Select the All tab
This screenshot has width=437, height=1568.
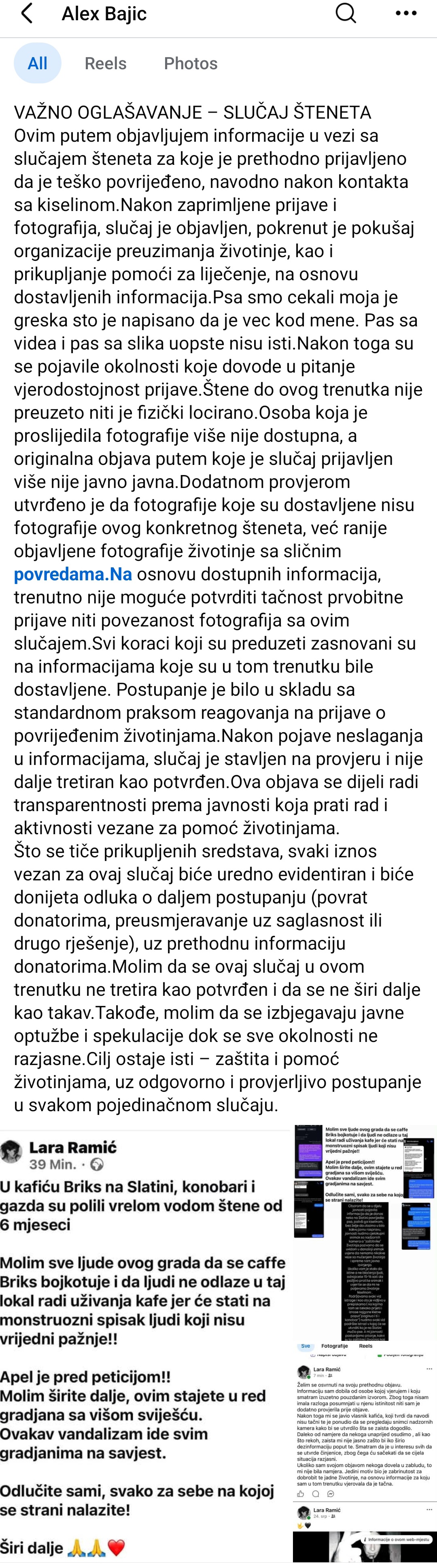[38, 63]
